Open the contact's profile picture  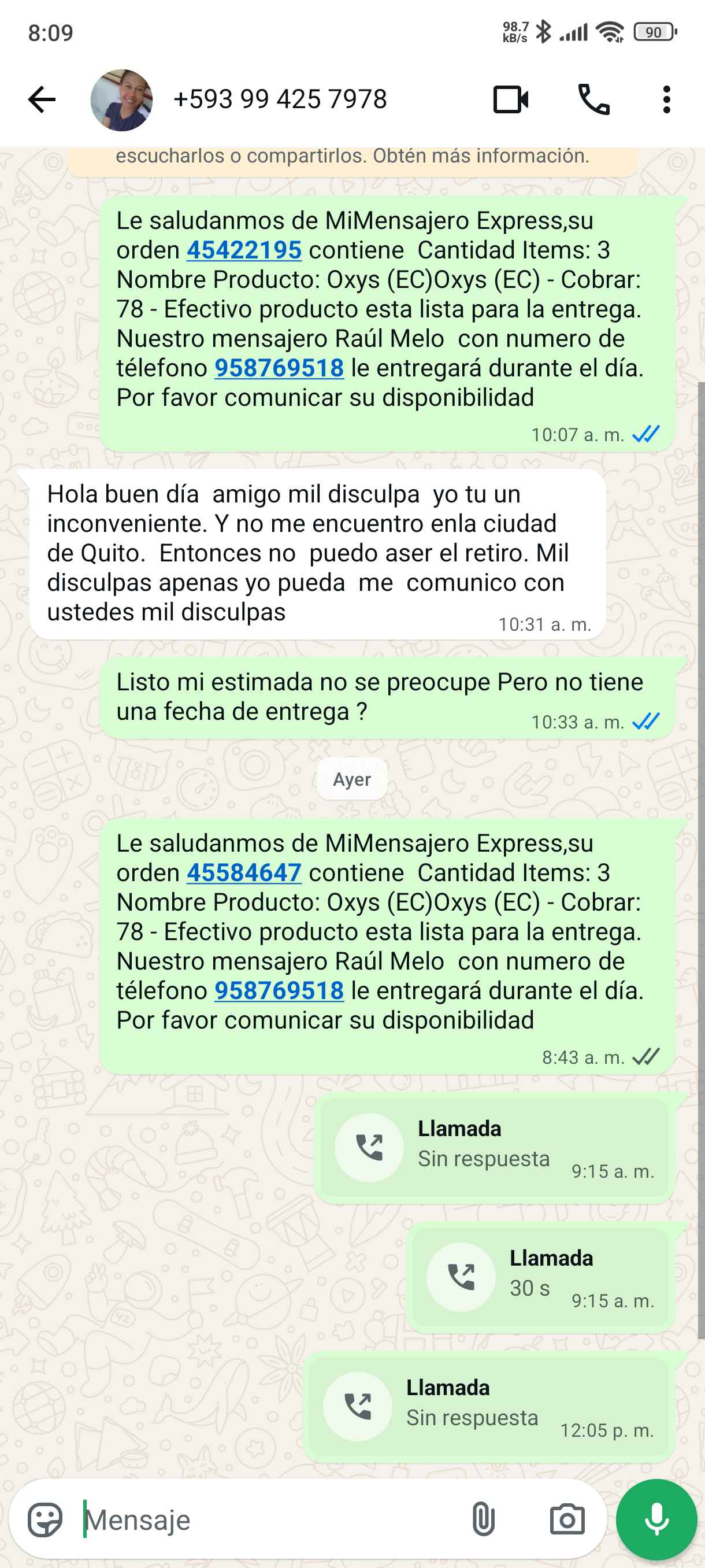[121, 100]
